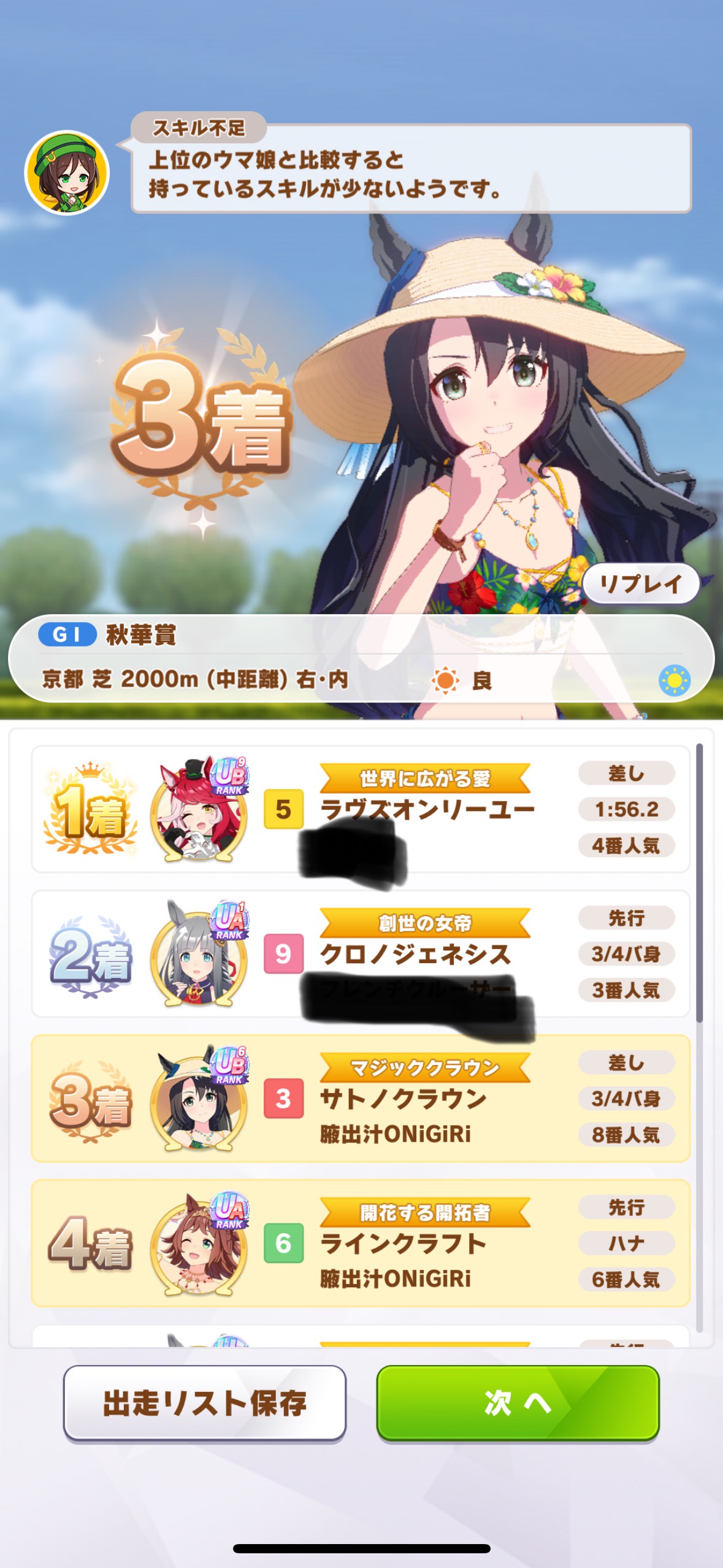
Task: Proceed with the green 次へ button
Action: [x=518, y=1403]
